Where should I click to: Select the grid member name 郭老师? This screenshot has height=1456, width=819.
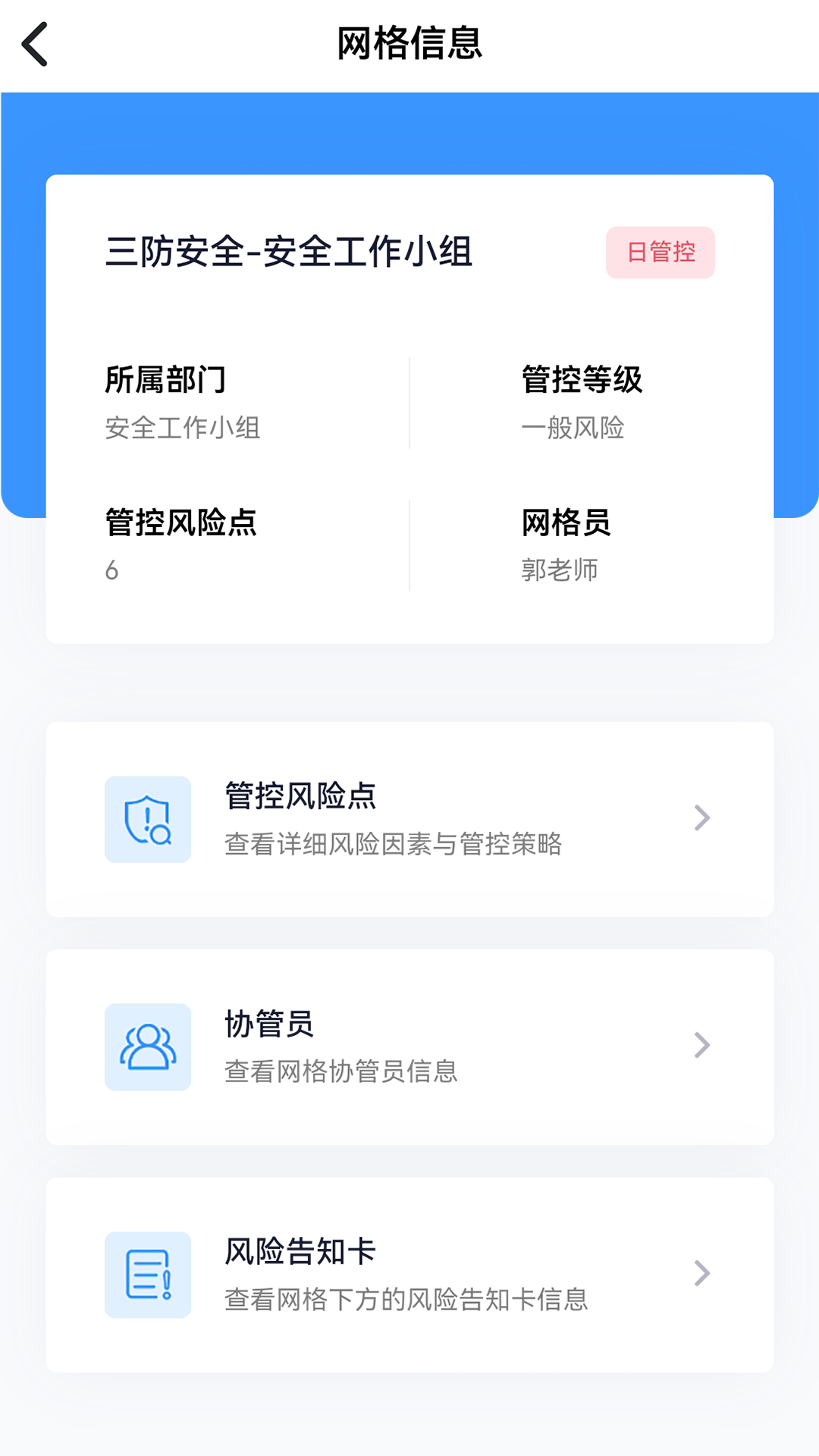[560, 570]
